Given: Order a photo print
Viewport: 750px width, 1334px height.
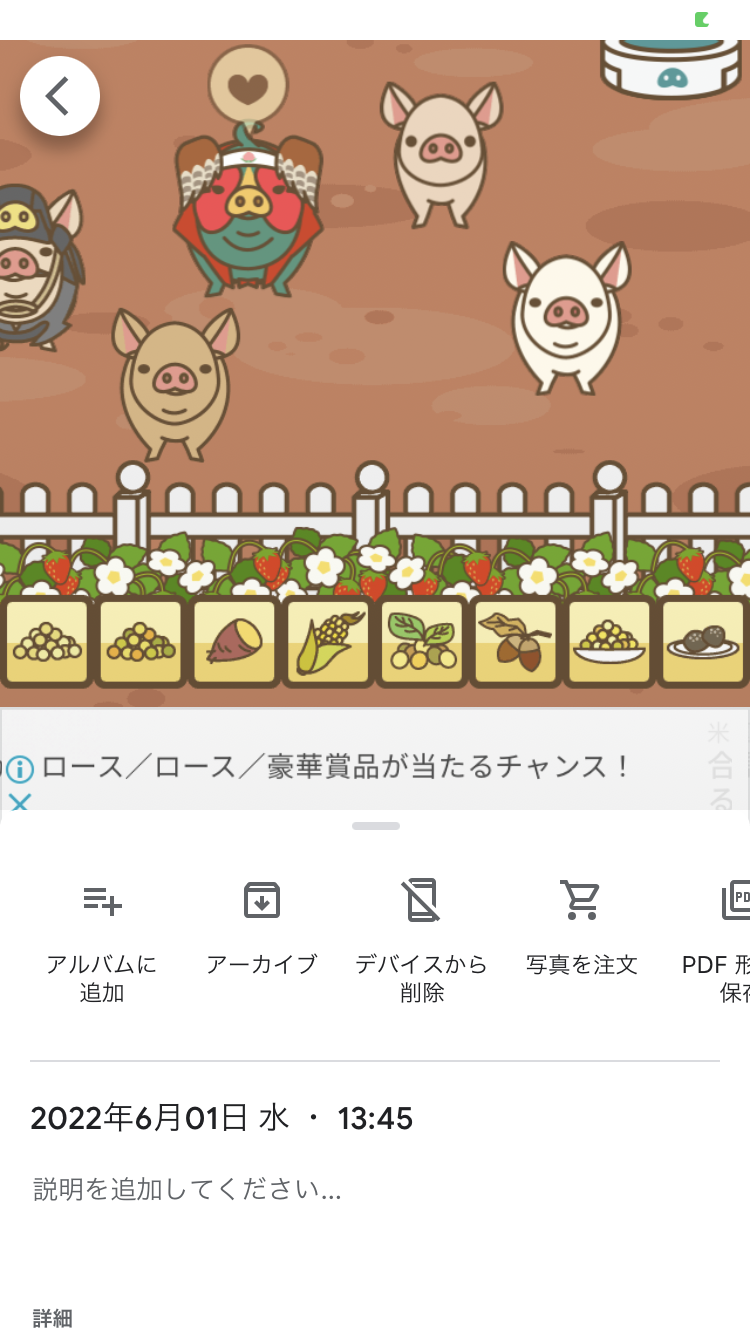Looking at the screenshot, I should (x=582, y=928).
